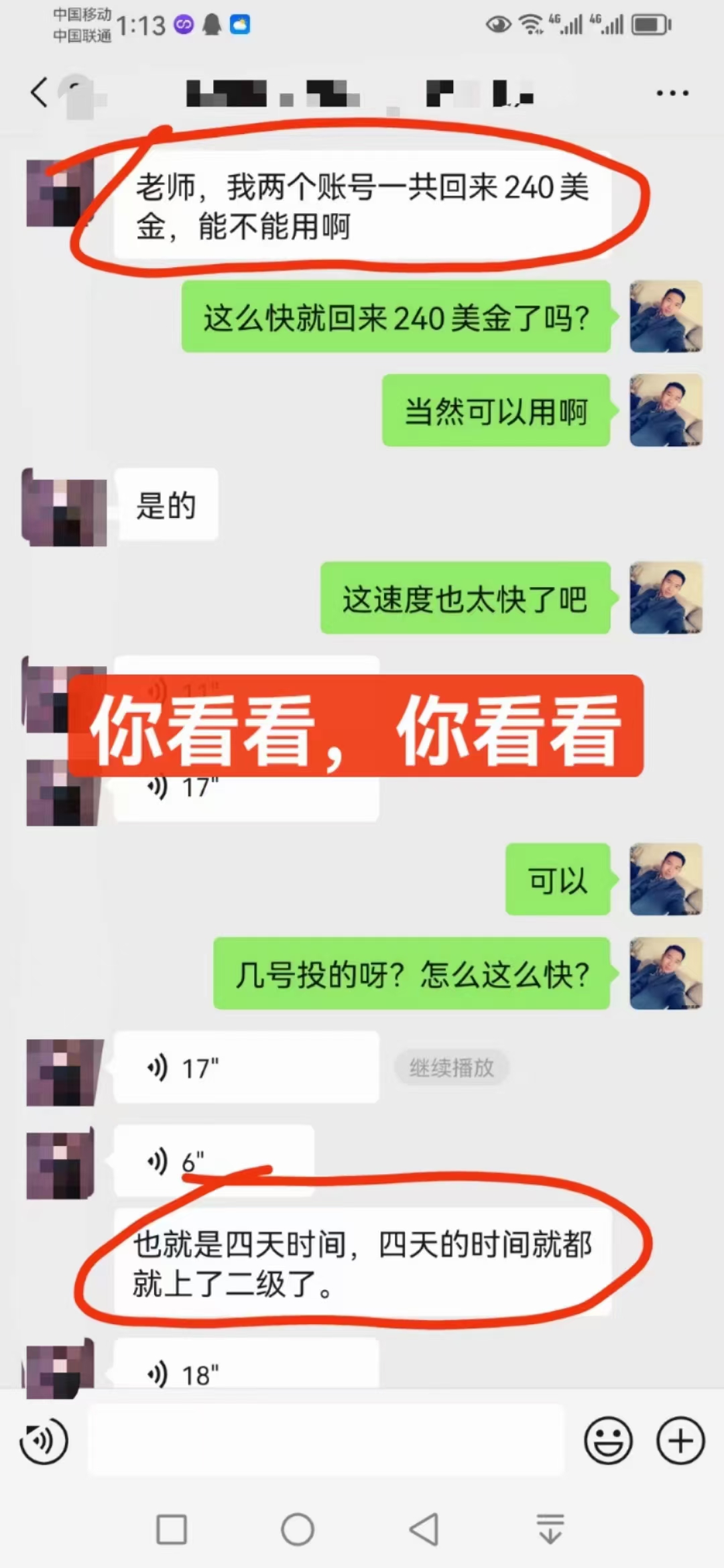Open the plus attachments panel

pyautogui.click(x=680, y=1441)
